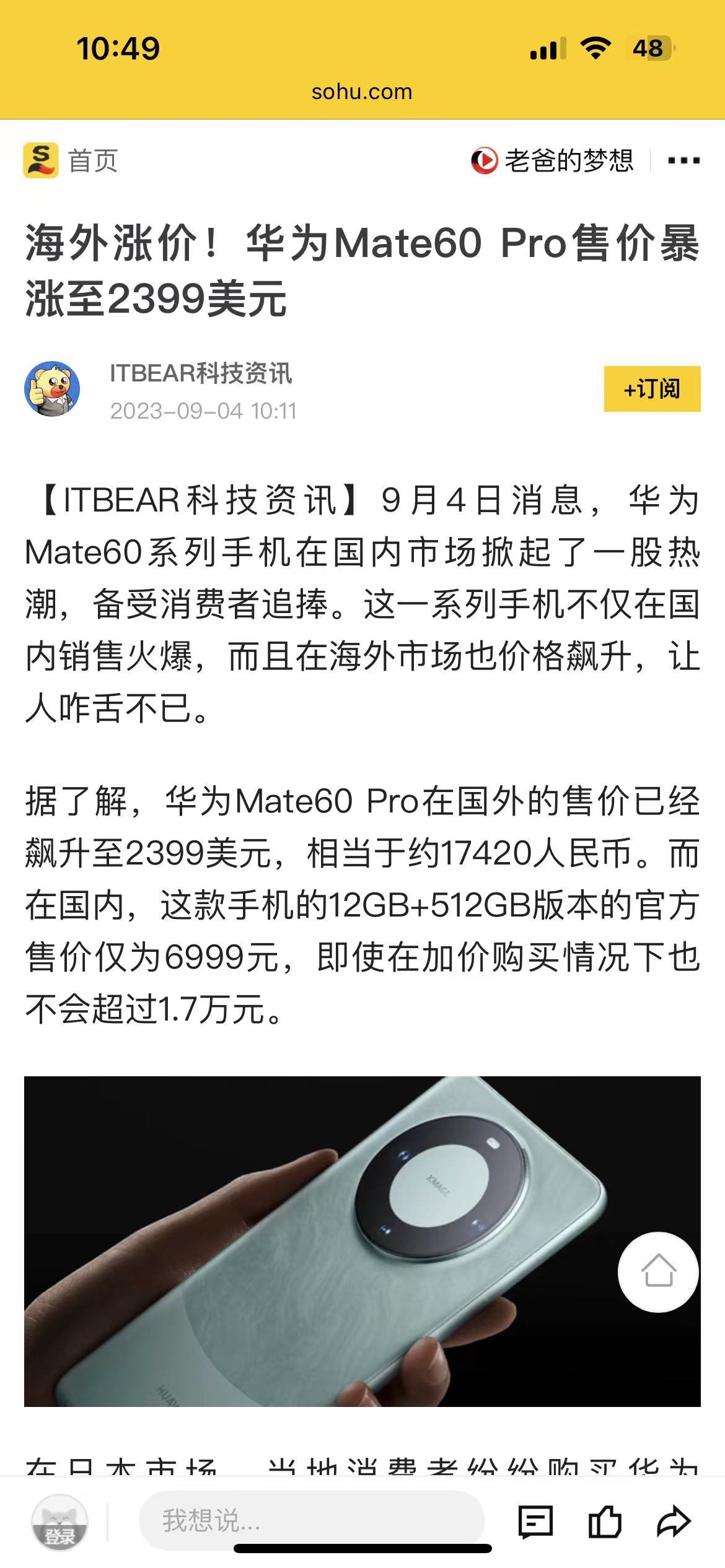The image size is (725, 1568).
Task: Tap the sohu.com address bar
Action: tap(362, 92)
